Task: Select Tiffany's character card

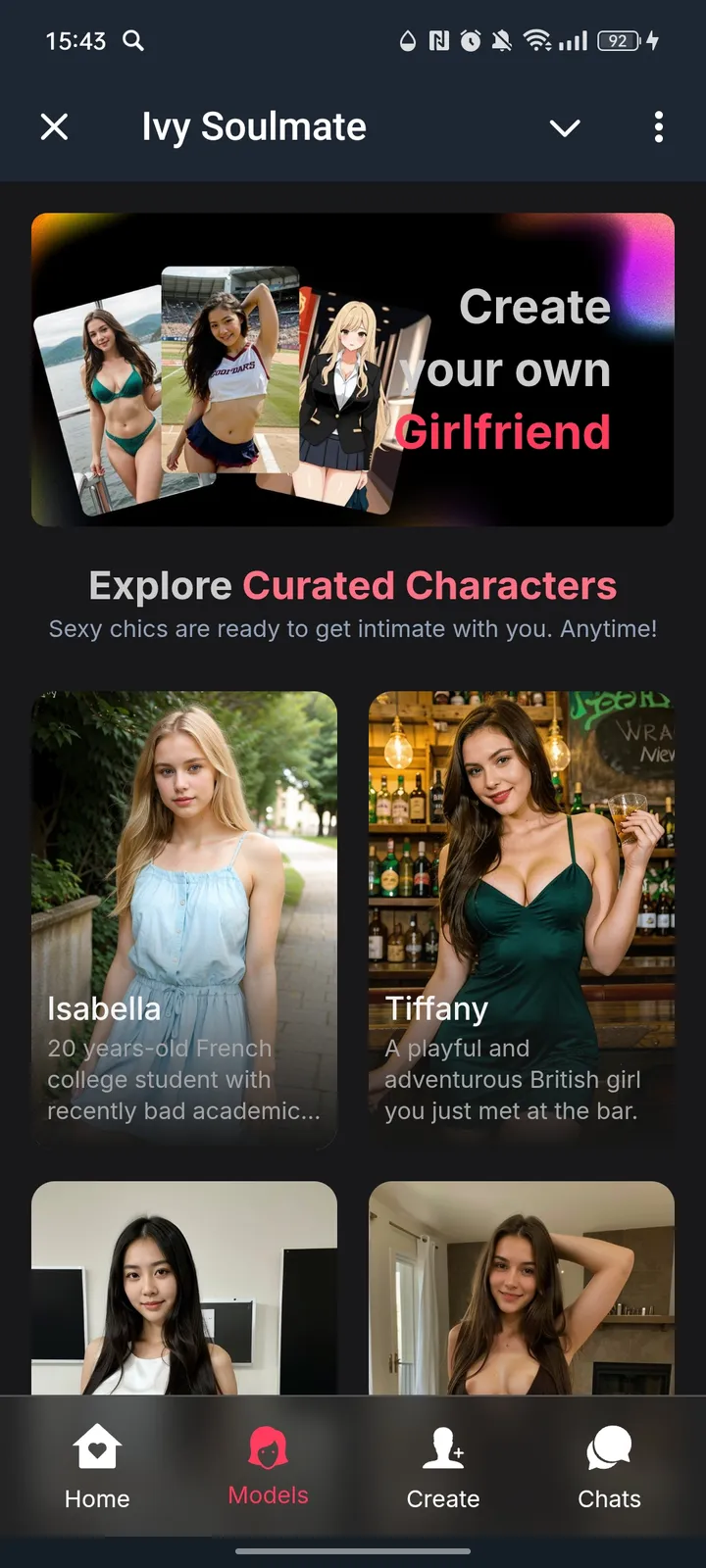Action: [521, 918]
